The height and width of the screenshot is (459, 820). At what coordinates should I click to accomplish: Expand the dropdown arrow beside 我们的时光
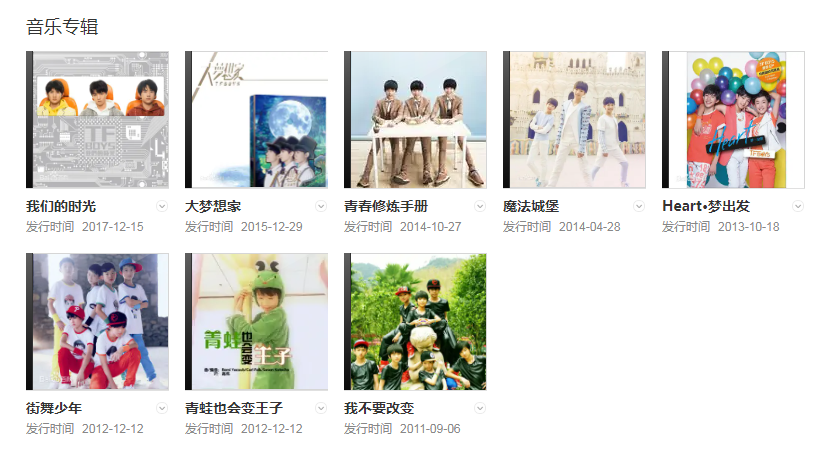[x=162, y=206]
